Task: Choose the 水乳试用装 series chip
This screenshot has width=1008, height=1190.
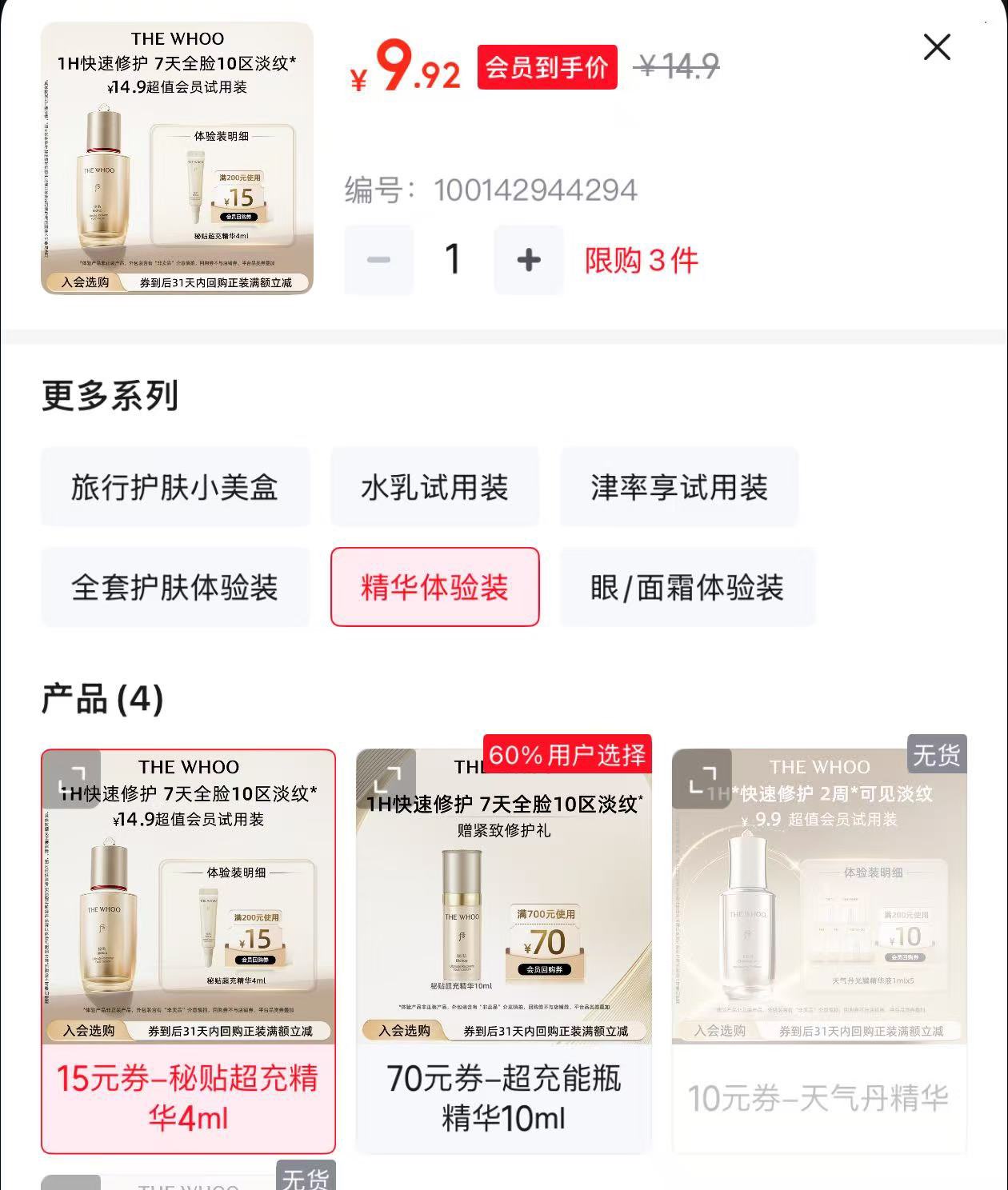Action: coord(434,487)
